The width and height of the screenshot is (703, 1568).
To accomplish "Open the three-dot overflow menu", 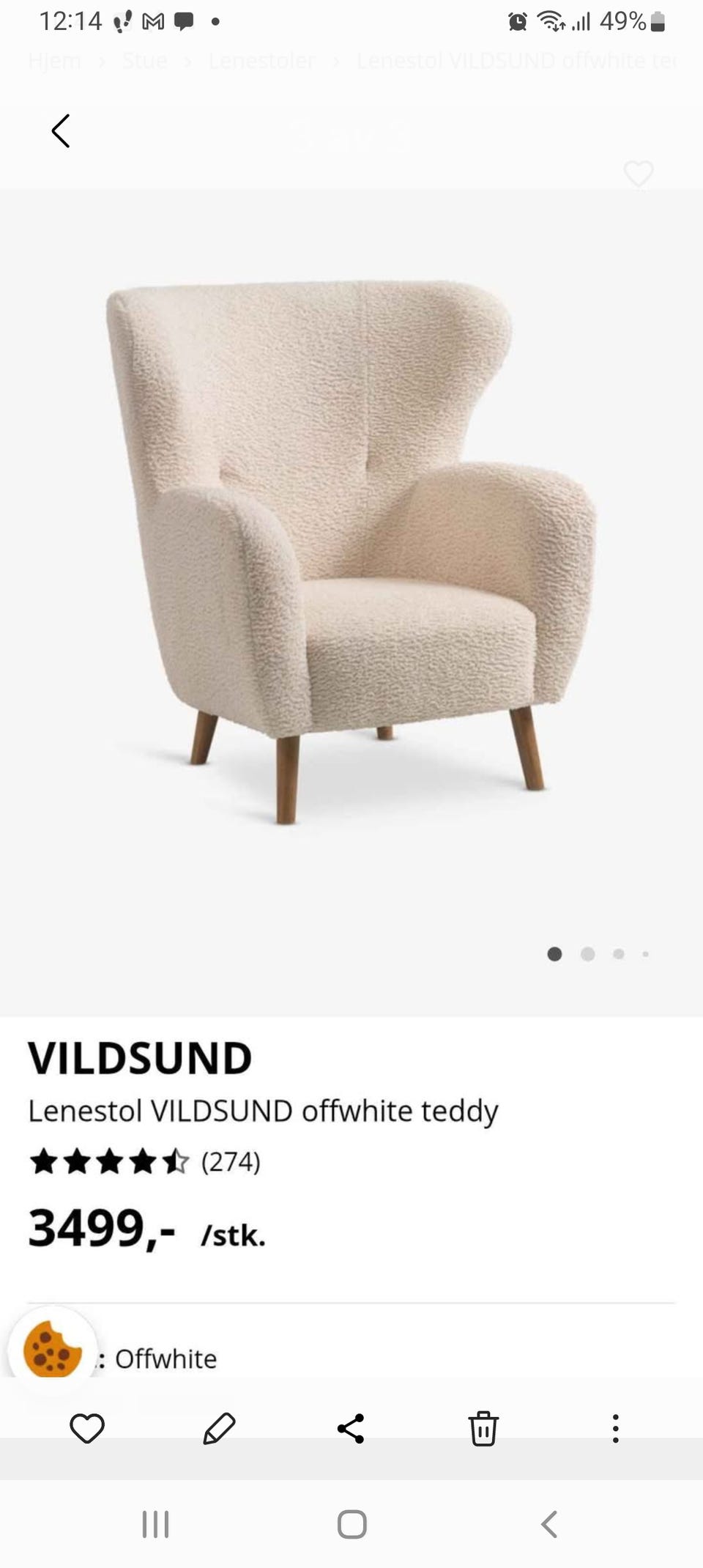I will (x=616, y=1427).
